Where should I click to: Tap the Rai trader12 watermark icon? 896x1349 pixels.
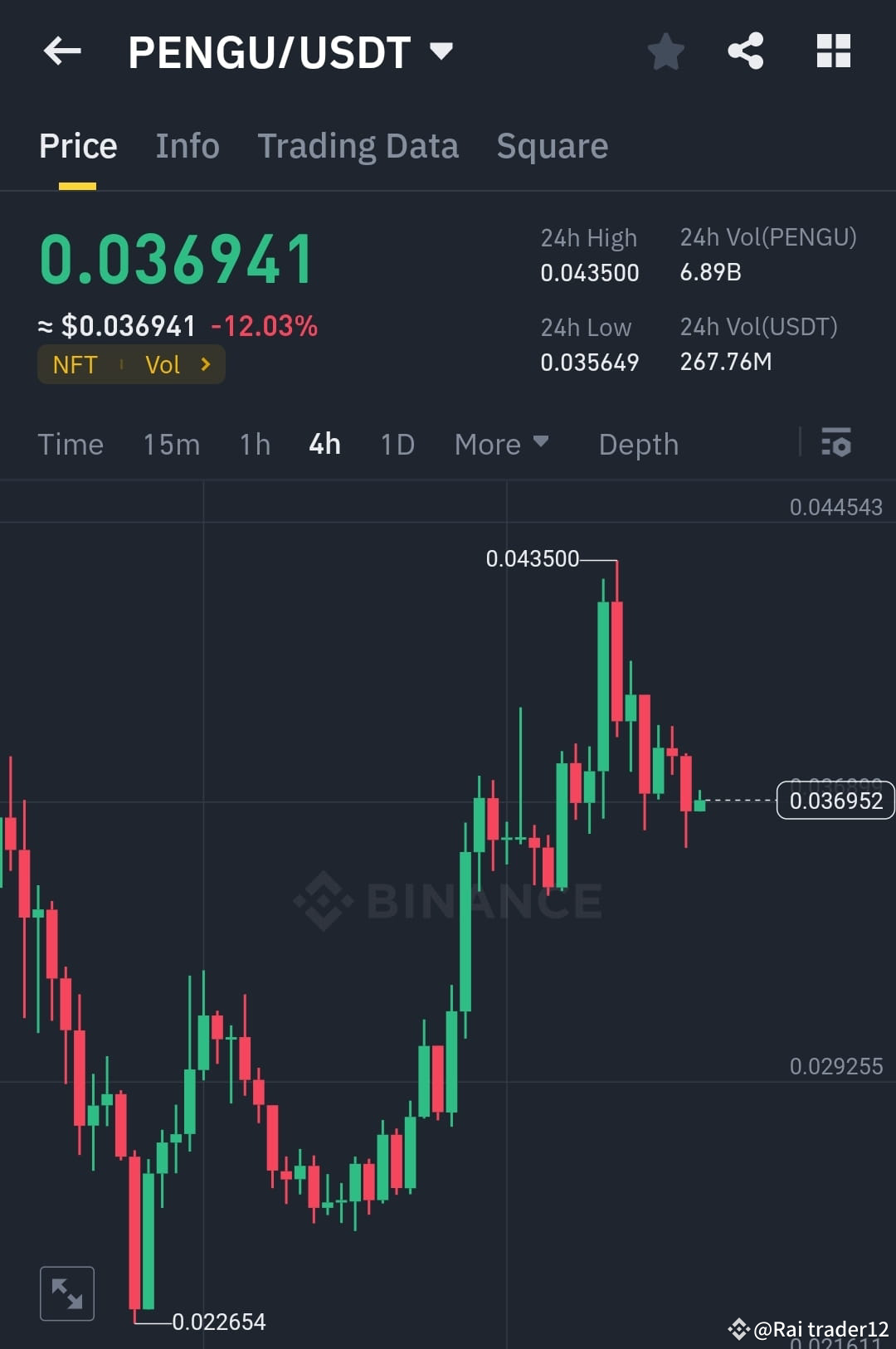741,1327
